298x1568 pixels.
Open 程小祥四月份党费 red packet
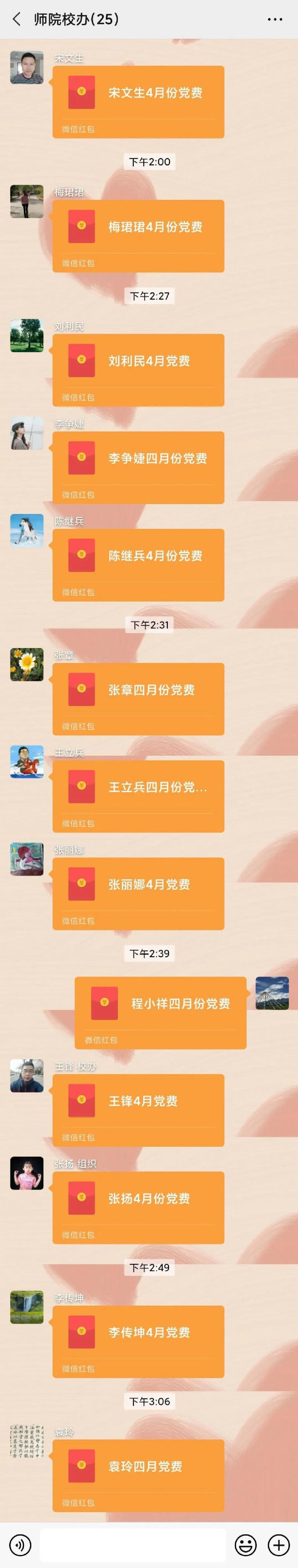(160, 1012)
